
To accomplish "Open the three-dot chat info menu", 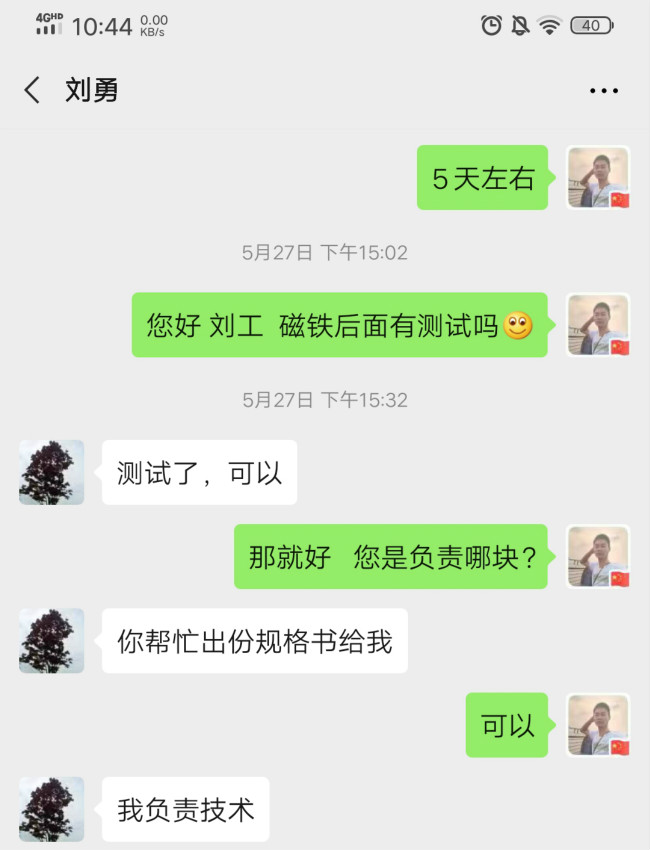I will click(x=604, y=91).
